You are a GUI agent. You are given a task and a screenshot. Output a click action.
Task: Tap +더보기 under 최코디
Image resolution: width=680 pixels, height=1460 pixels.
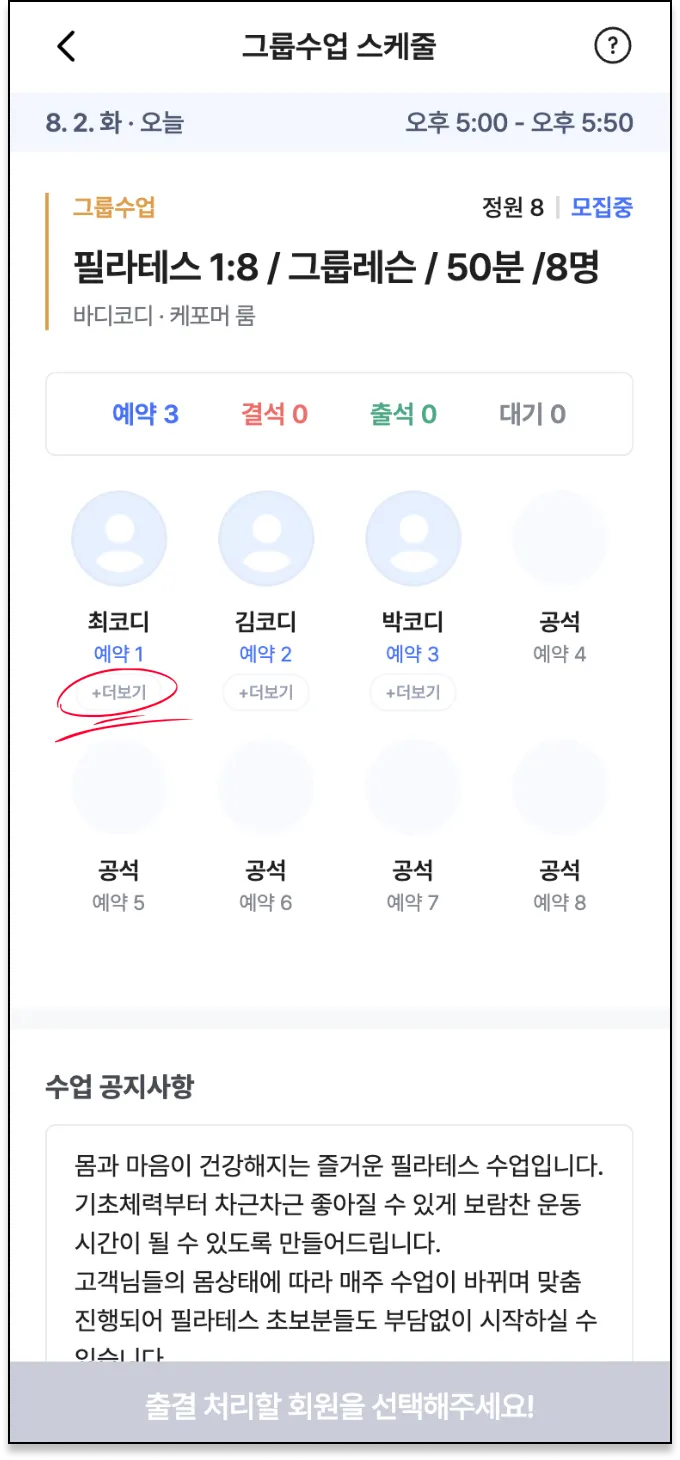(118, 692)
